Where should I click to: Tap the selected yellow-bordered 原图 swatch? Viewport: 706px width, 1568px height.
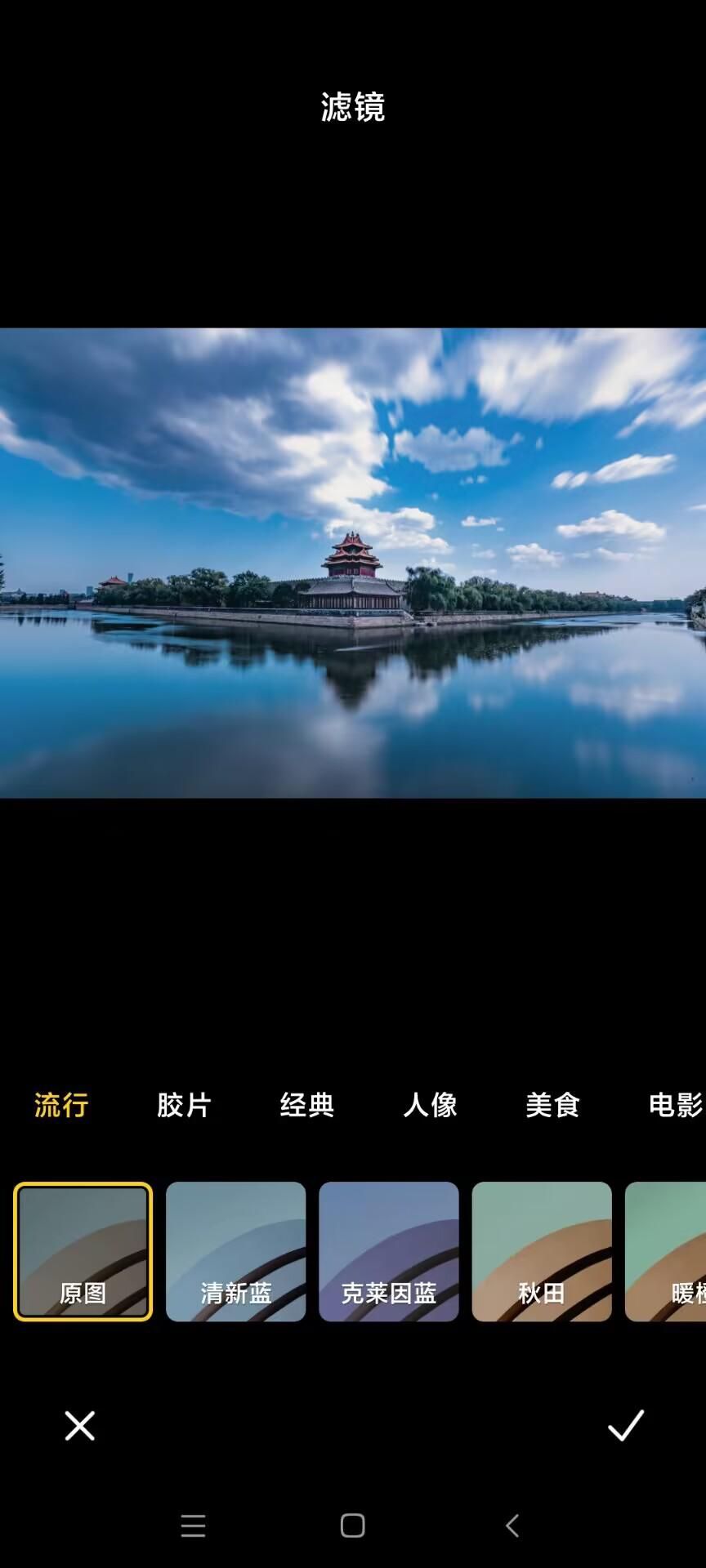pos(82,1251)
